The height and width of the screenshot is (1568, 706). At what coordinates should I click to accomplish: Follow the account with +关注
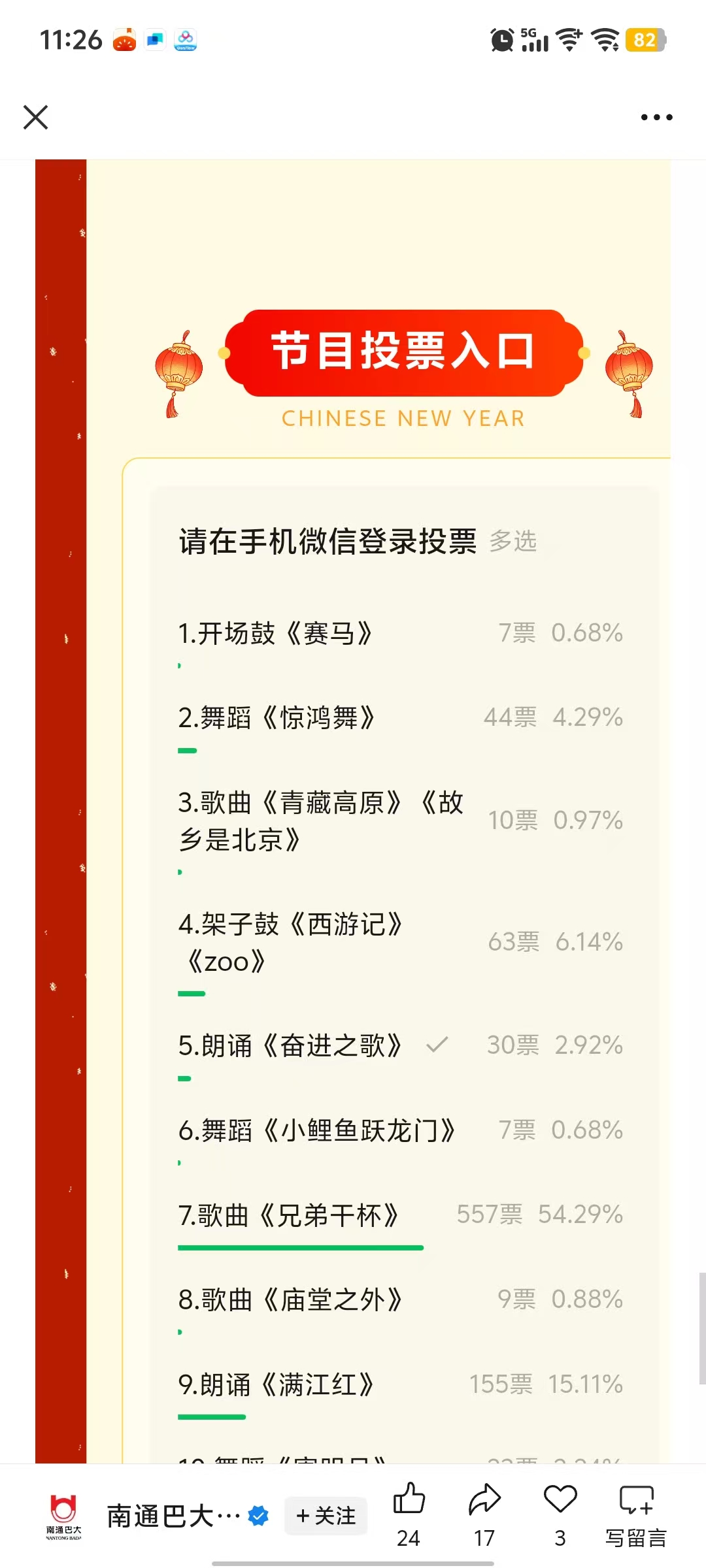[326, 1516]
